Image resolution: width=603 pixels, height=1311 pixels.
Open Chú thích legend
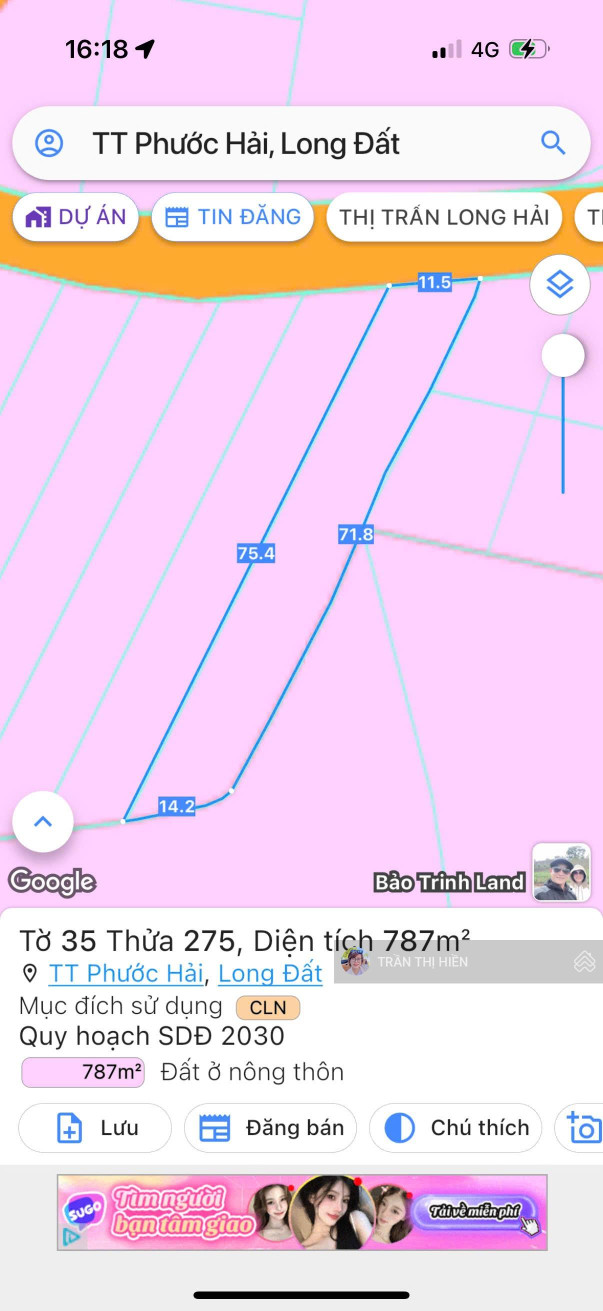pyautogui.click(x=456, y=1128)
